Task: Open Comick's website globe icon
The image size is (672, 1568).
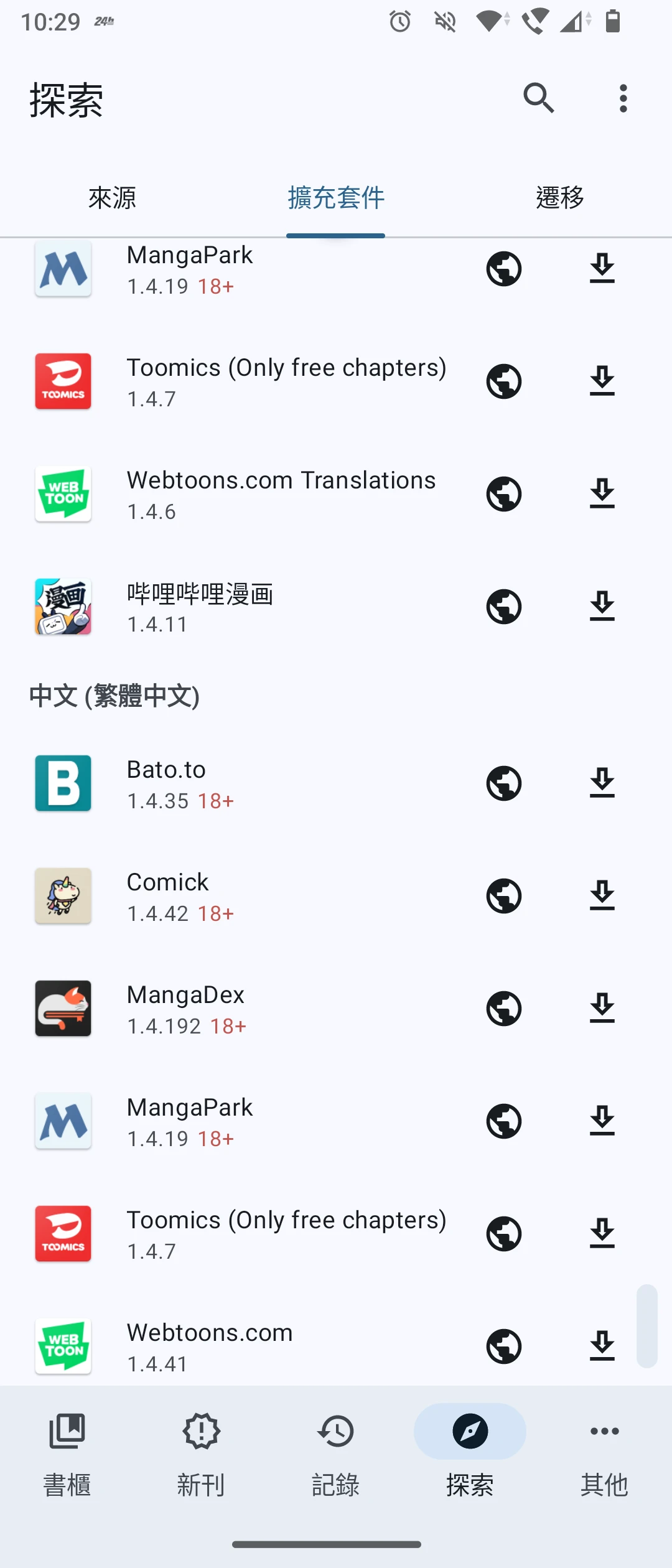Action: (504, 895)
